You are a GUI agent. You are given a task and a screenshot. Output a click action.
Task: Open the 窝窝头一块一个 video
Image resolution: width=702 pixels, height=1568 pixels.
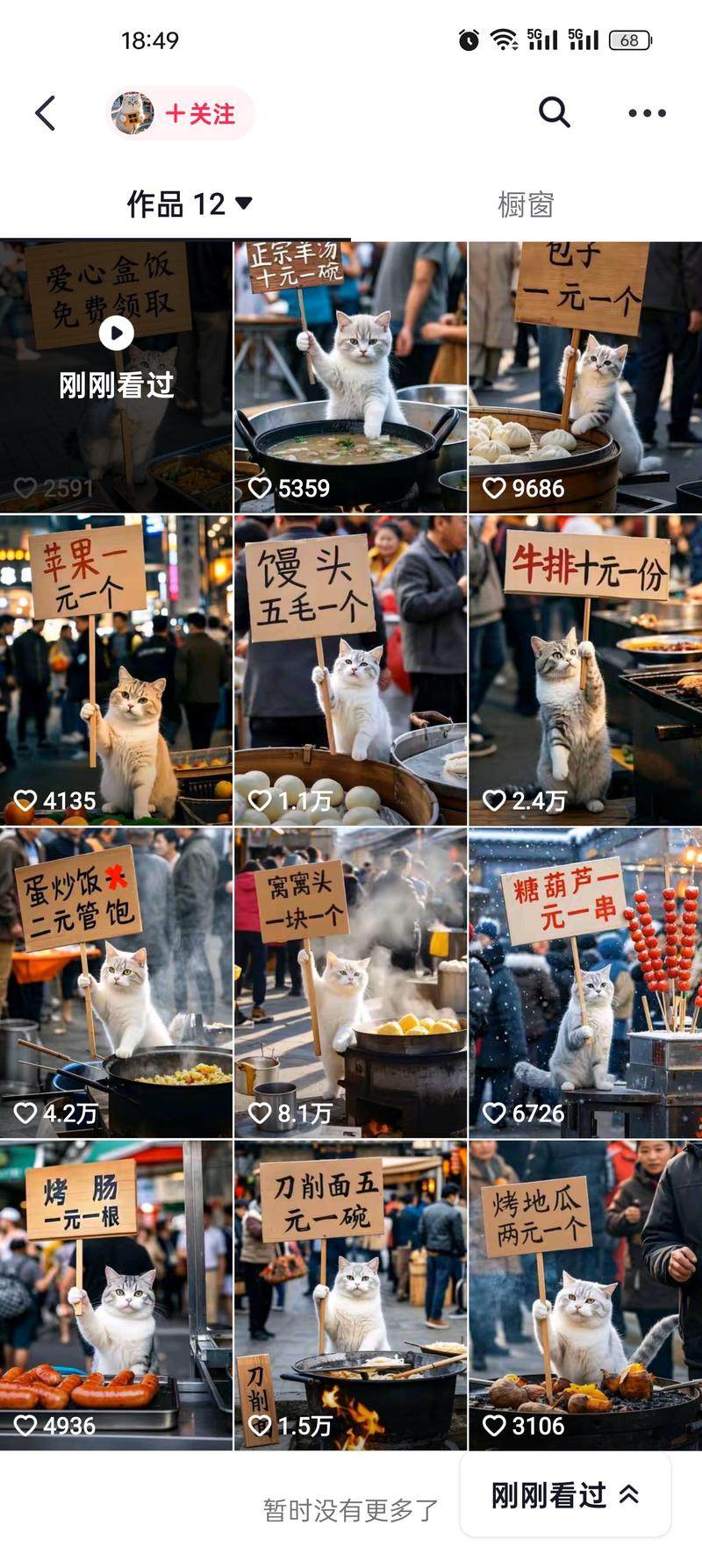(350, 983)
